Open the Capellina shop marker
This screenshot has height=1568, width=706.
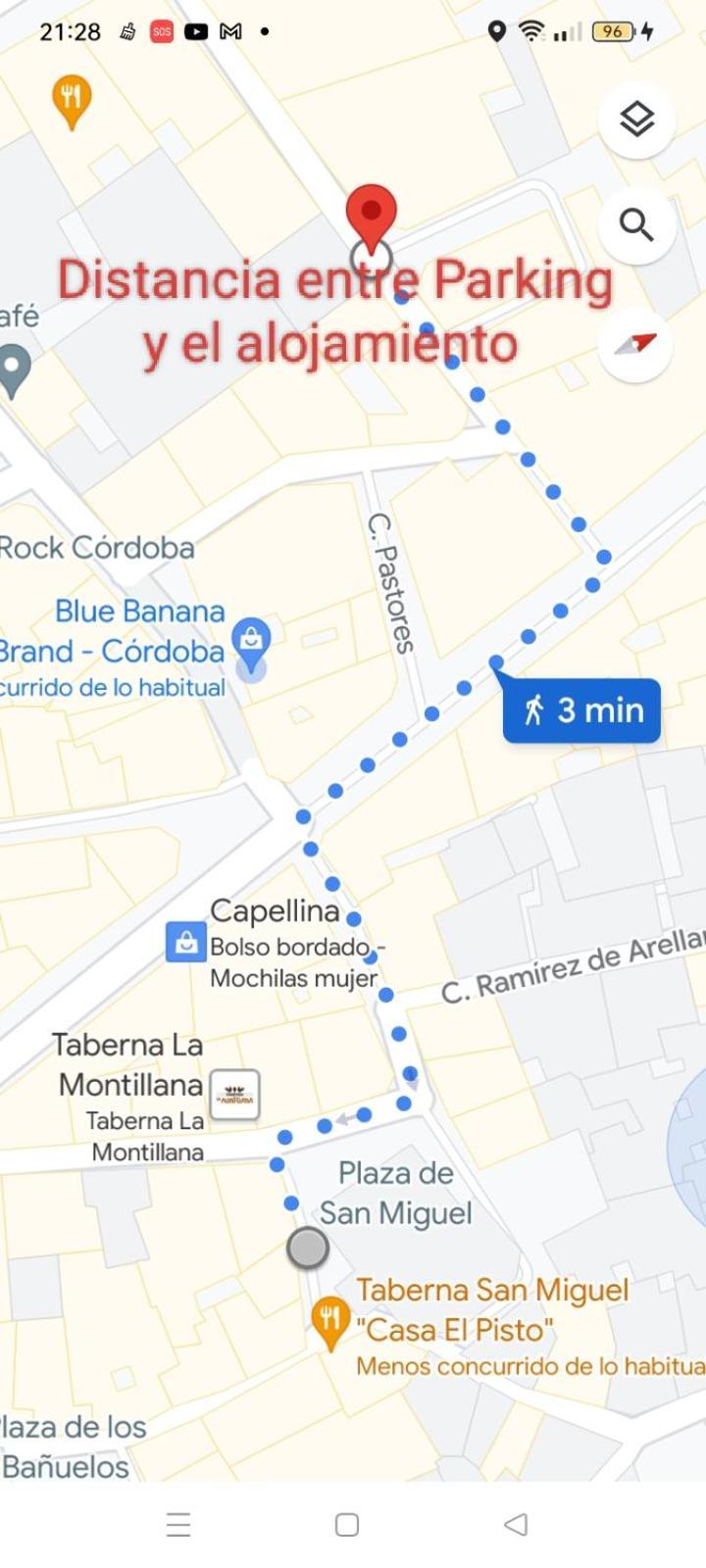coord(185,943)
